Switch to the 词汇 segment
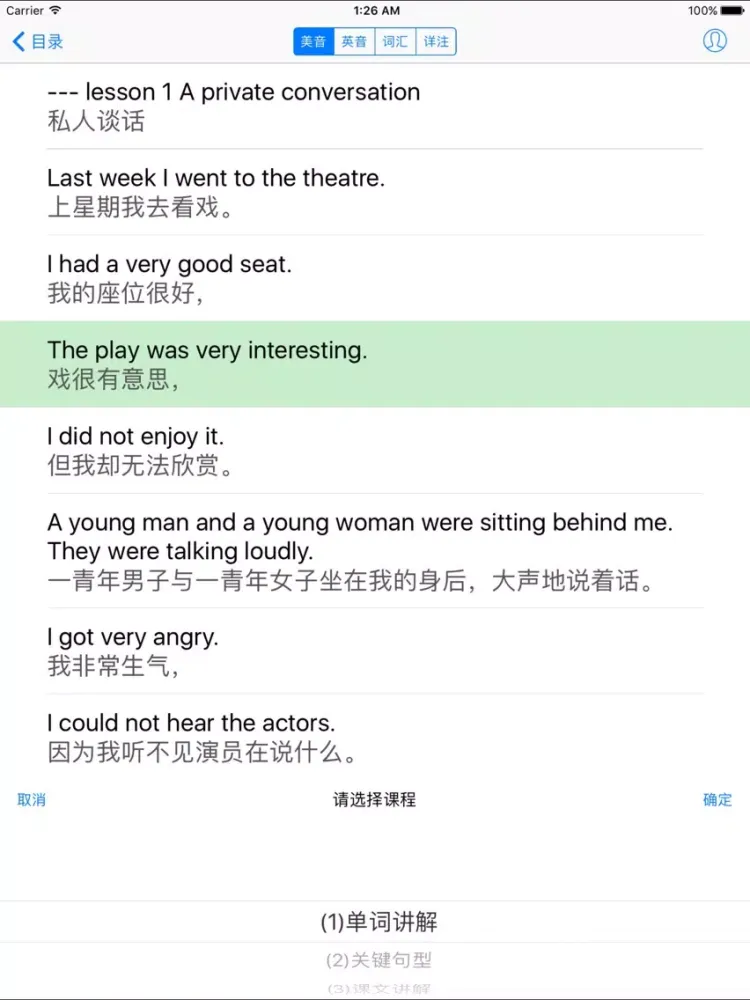 (395, 42)
